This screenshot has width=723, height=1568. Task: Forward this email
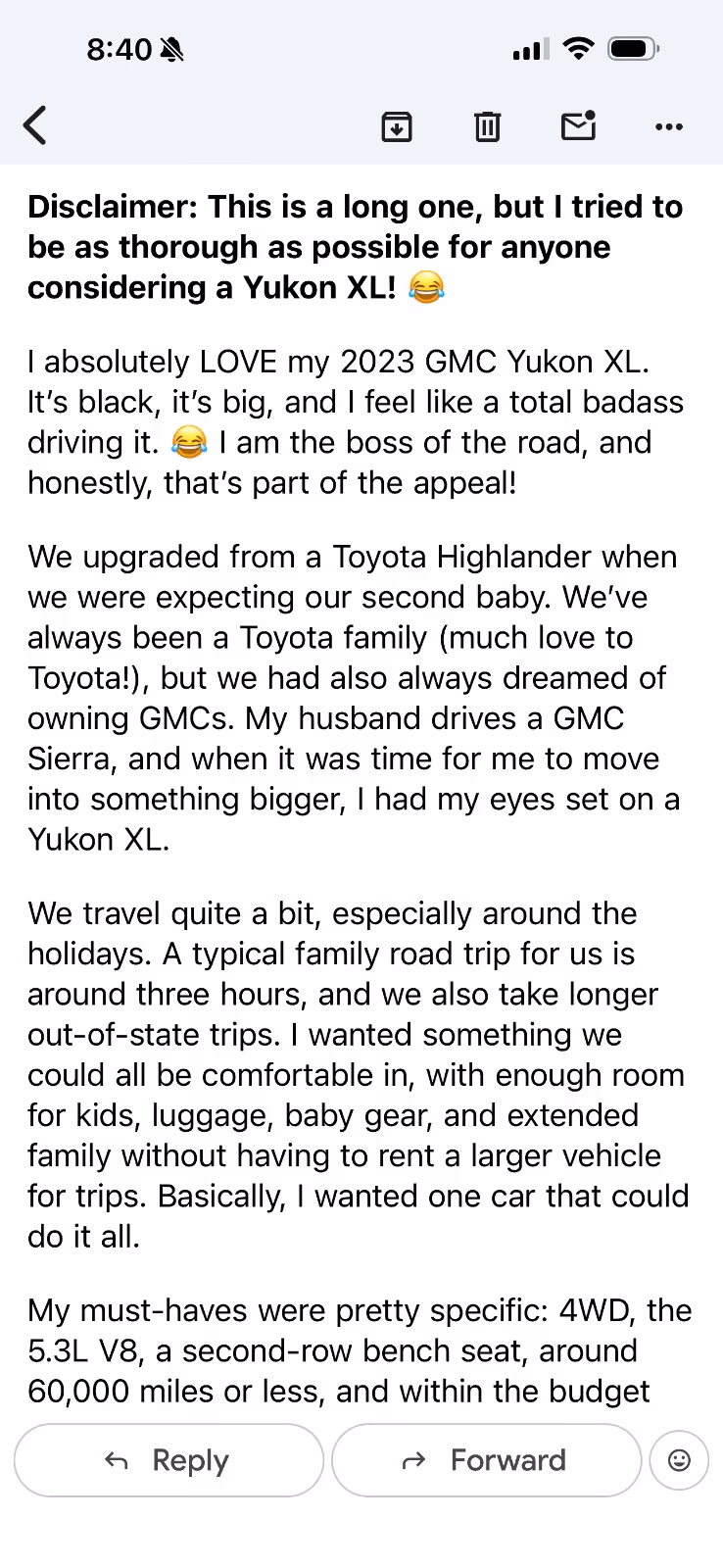click(x=487, y=1460)
